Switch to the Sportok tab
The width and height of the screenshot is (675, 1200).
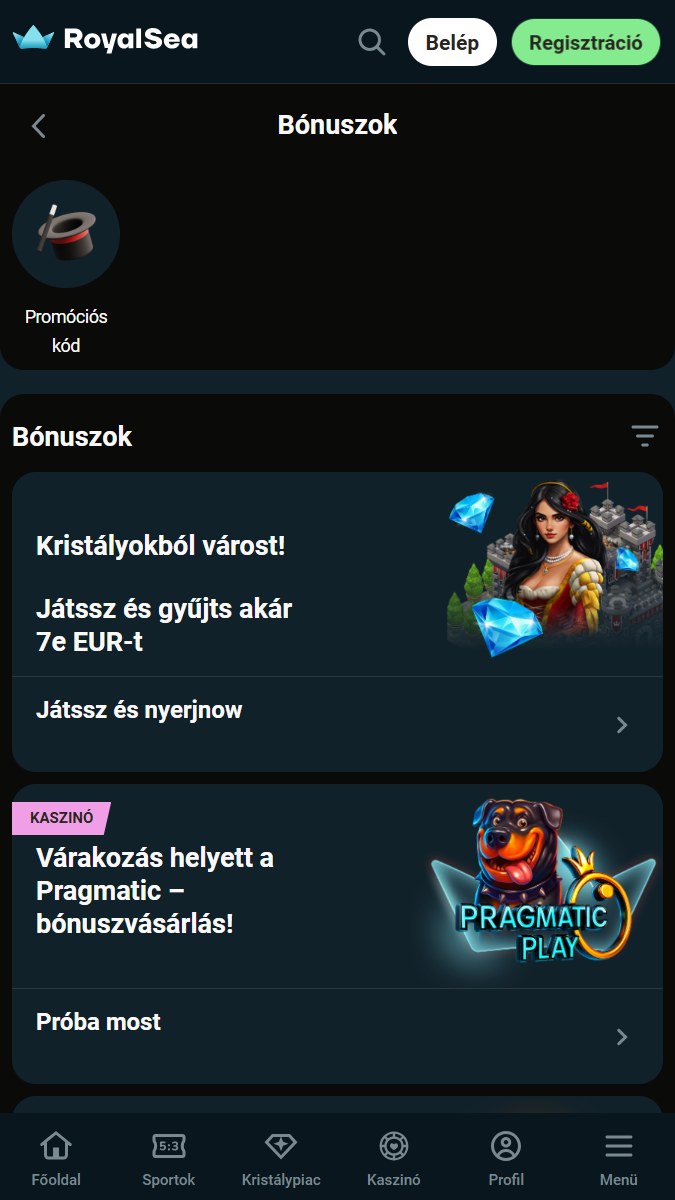pos(168,1158)
